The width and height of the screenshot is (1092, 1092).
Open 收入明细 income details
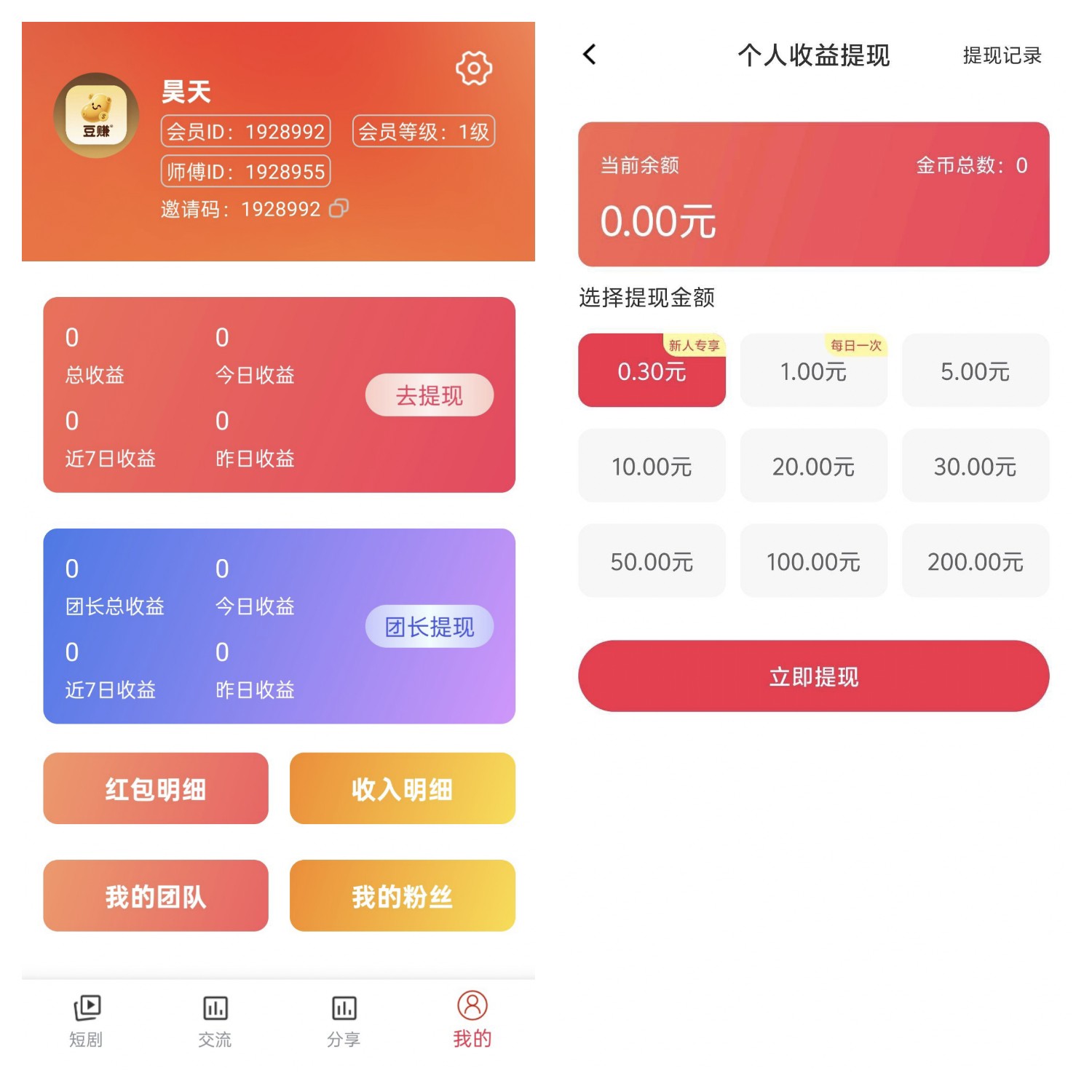click(402, 788)
